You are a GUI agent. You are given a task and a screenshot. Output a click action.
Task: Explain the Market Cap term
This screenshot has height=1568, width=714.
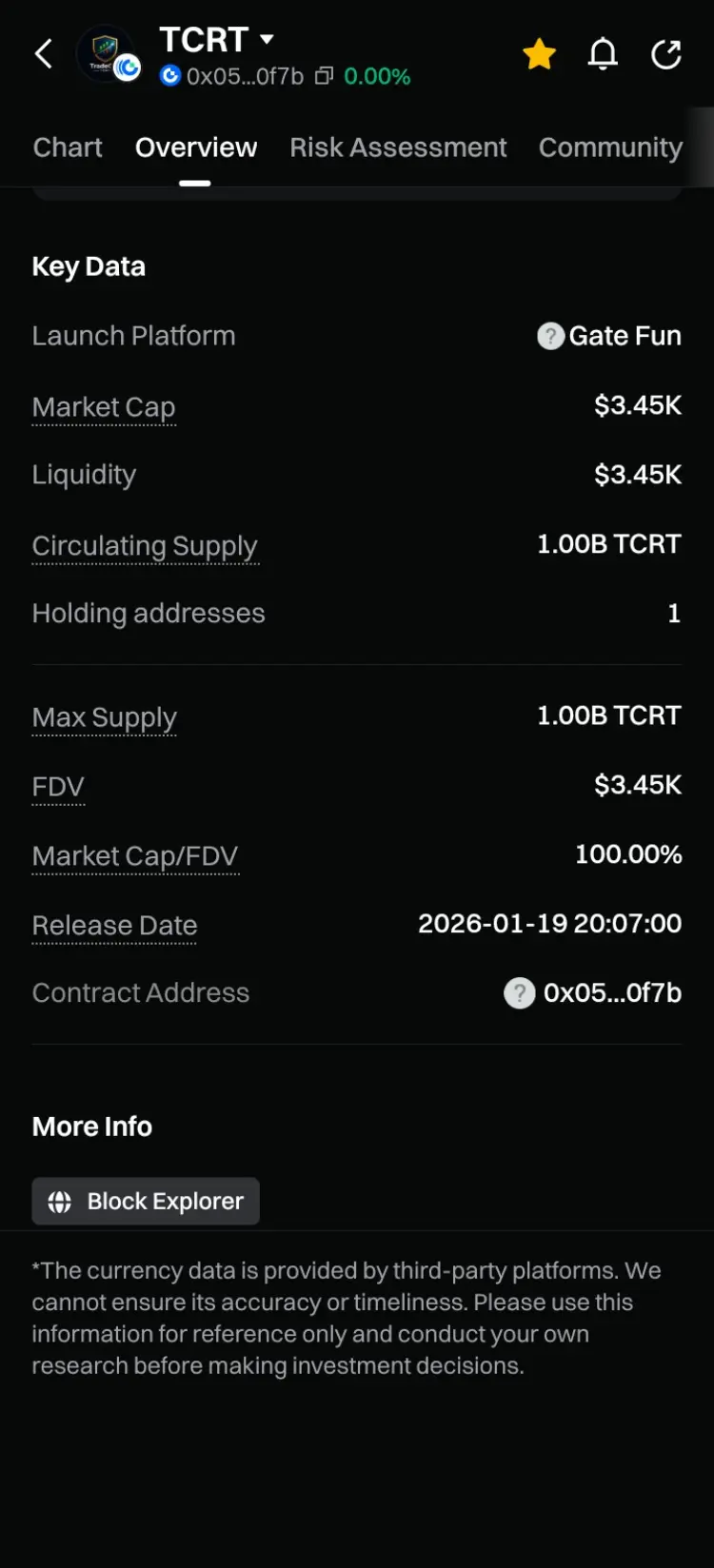(104, 407)
